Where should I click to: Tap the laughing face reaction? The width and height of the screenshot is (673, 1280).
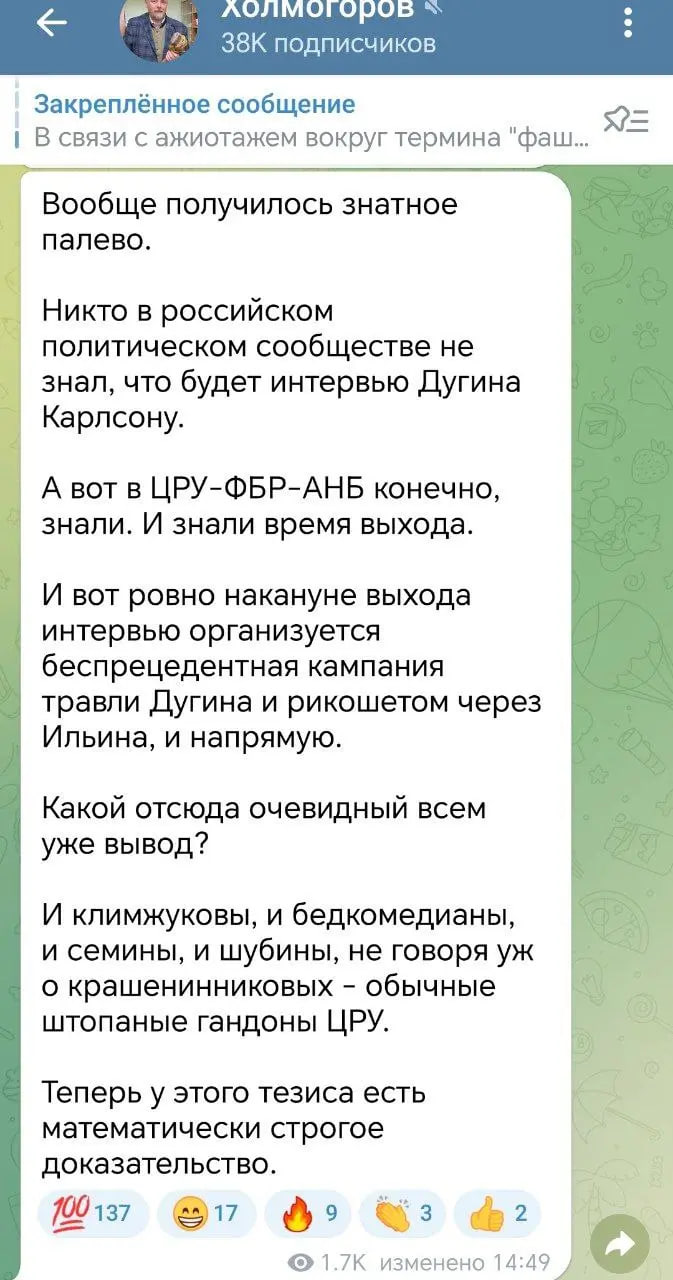point(206,1214)
